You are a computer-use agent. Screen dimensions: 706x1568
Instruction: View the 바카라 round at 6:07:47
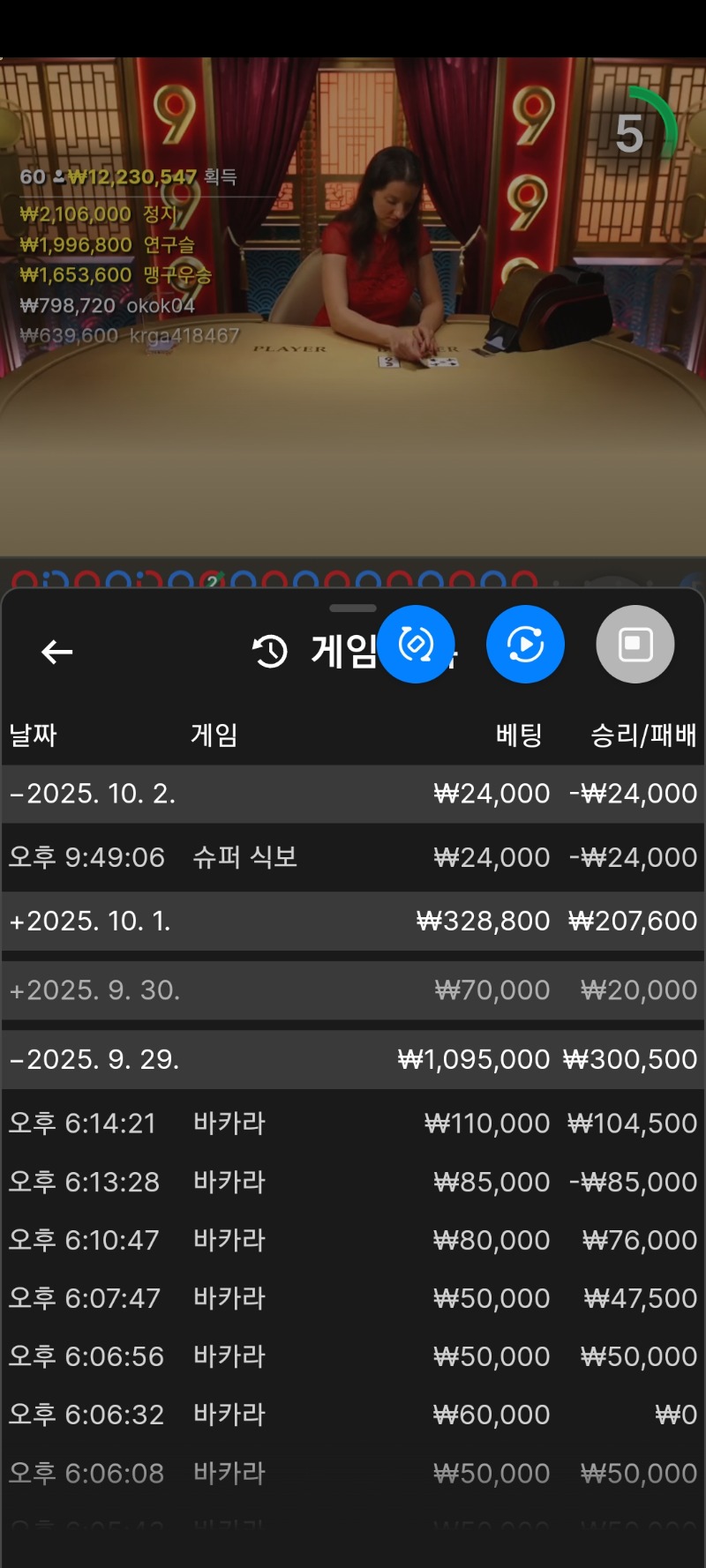[x=353, y=1298]
